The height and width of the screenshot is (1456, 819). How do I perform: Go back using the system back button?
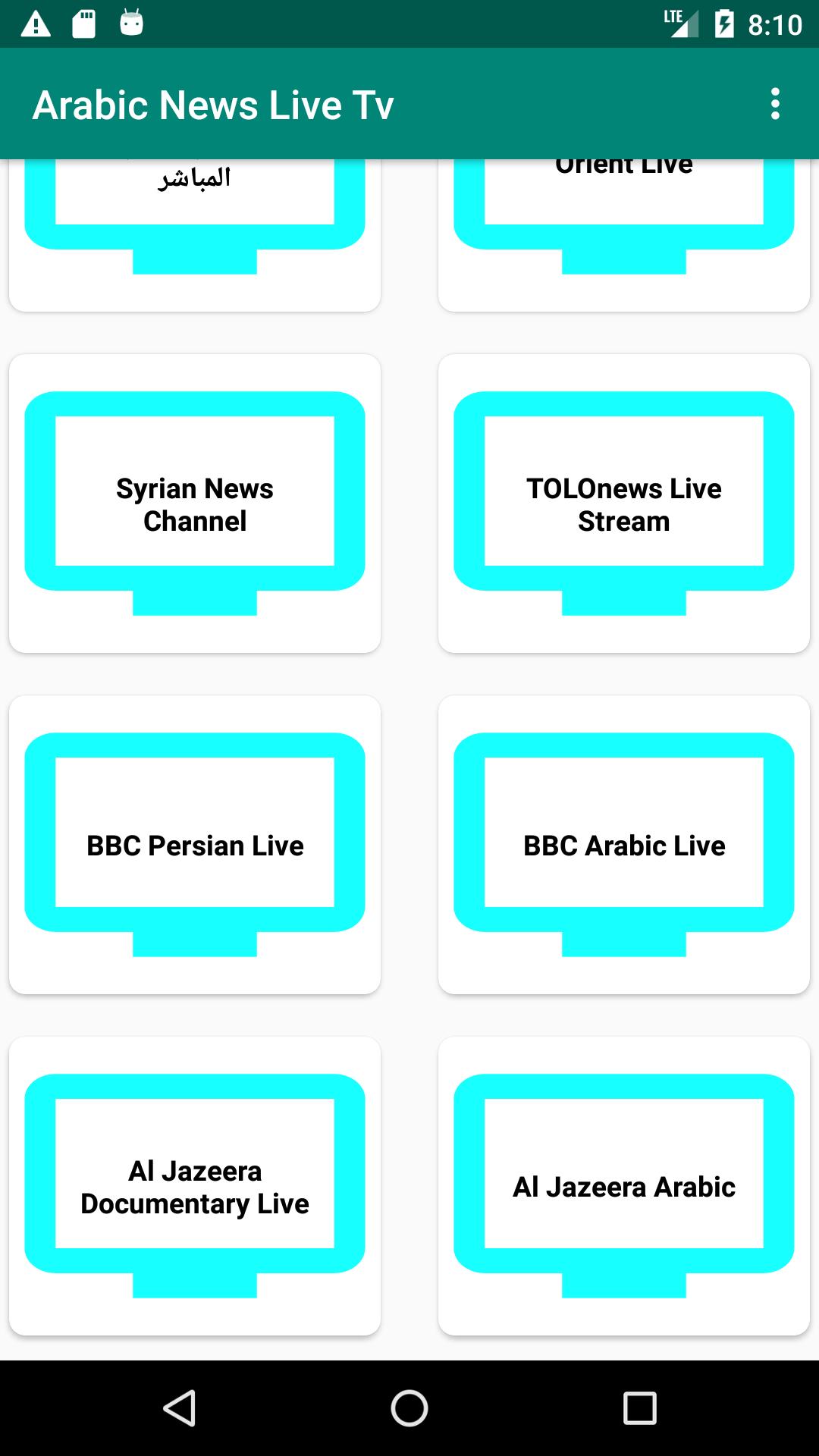tap(180, 1408)
